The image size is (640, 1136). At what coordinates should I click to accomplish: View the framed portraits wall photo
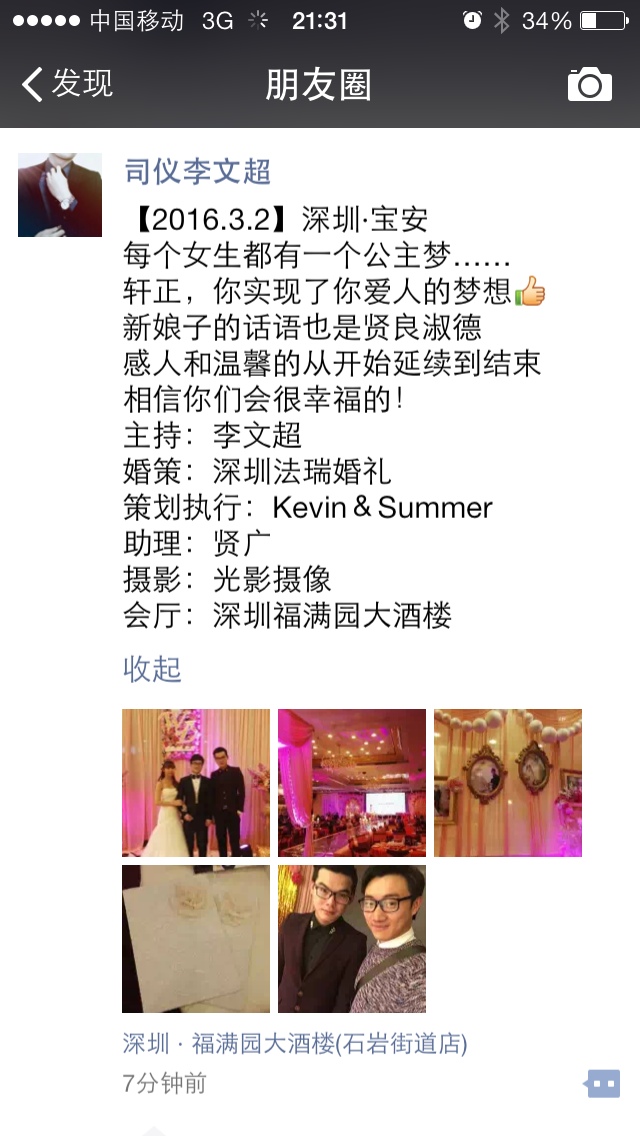(508, 782)
